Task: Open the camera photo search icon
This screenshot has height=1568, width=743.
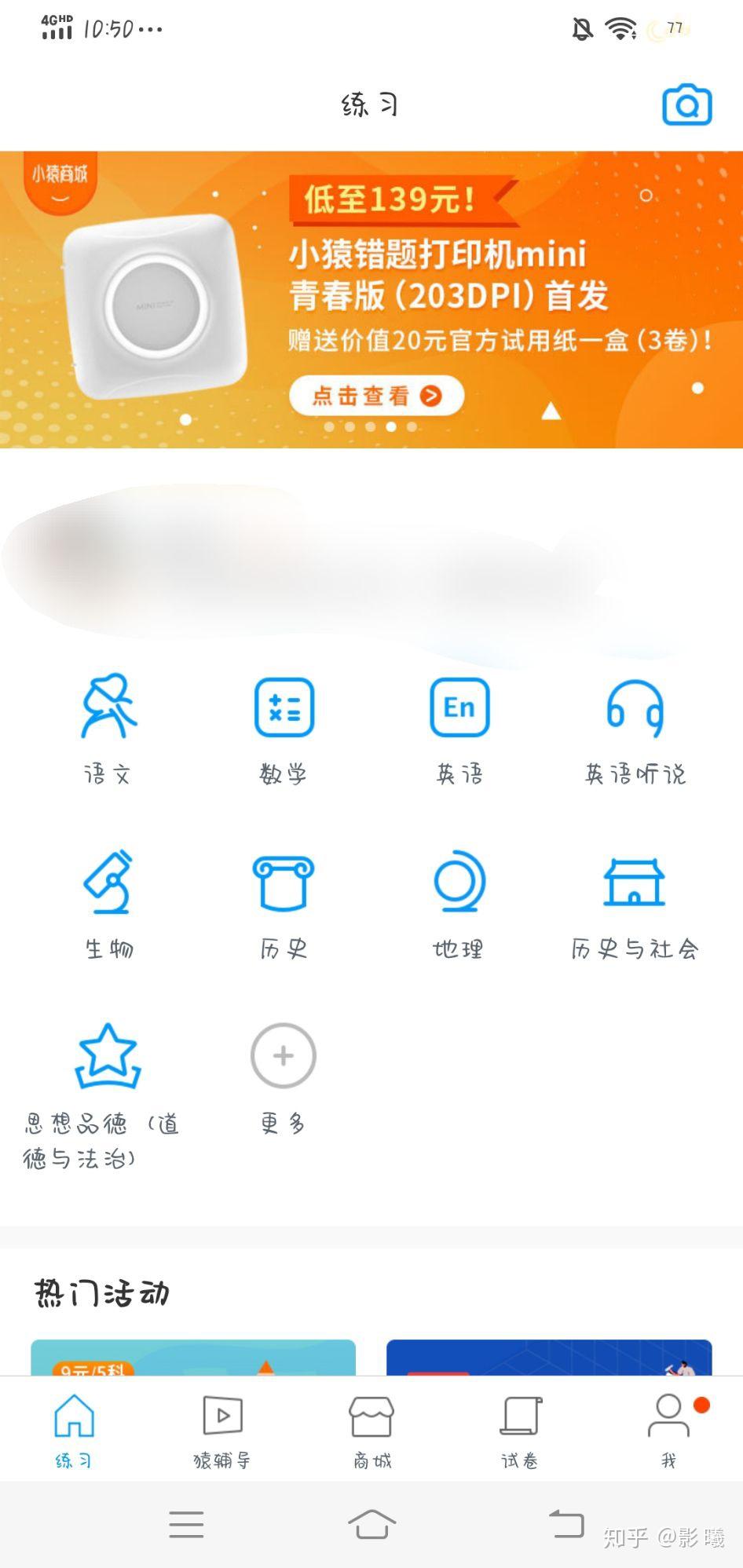Action: click(x=687, y=104)
